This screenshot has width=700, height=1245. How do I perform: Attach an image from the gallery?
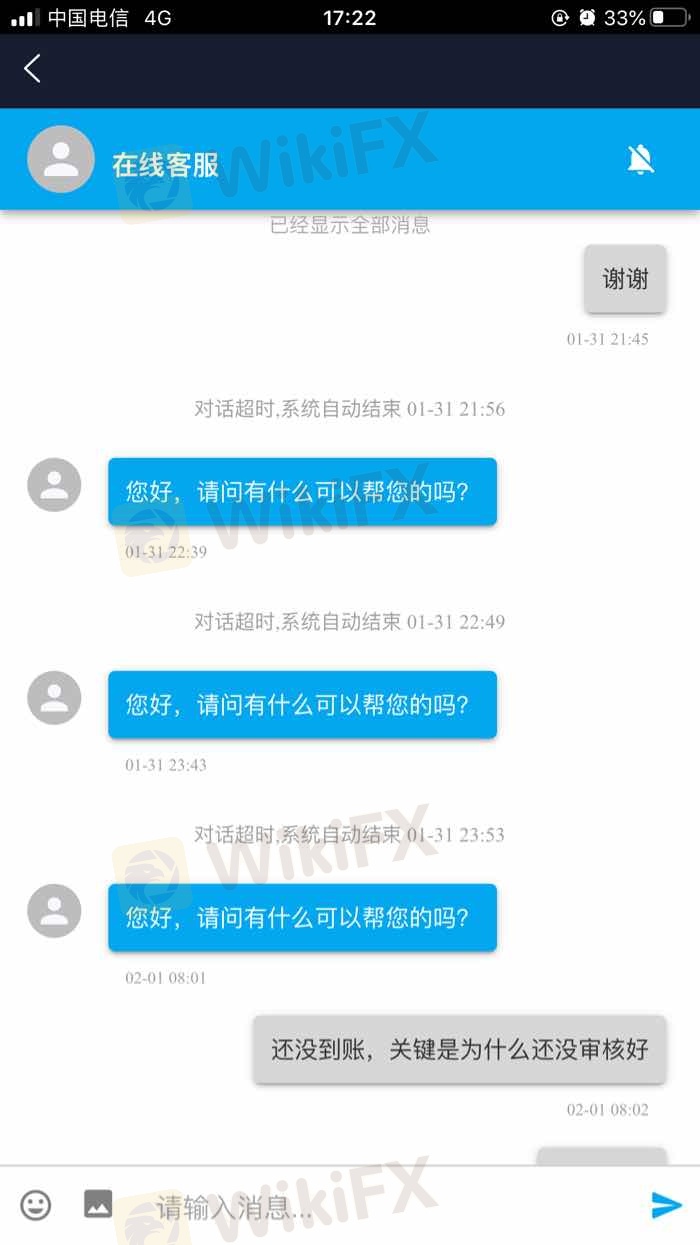click(98, 1204)
